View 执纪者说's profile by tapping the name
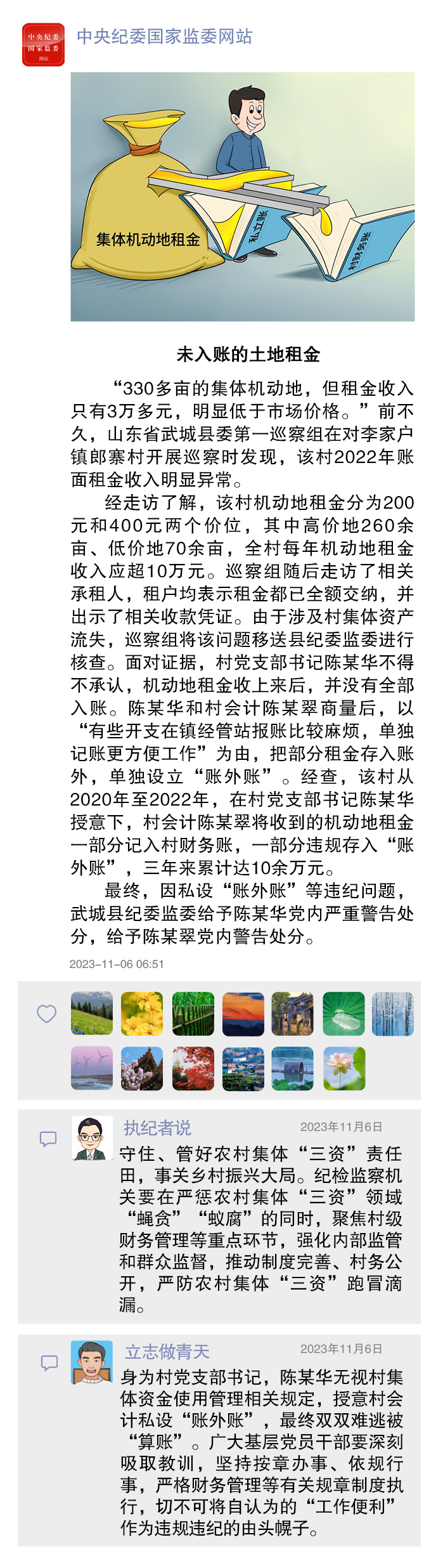The height and width of the screenshot is (1568, 443). [157, 1127]
